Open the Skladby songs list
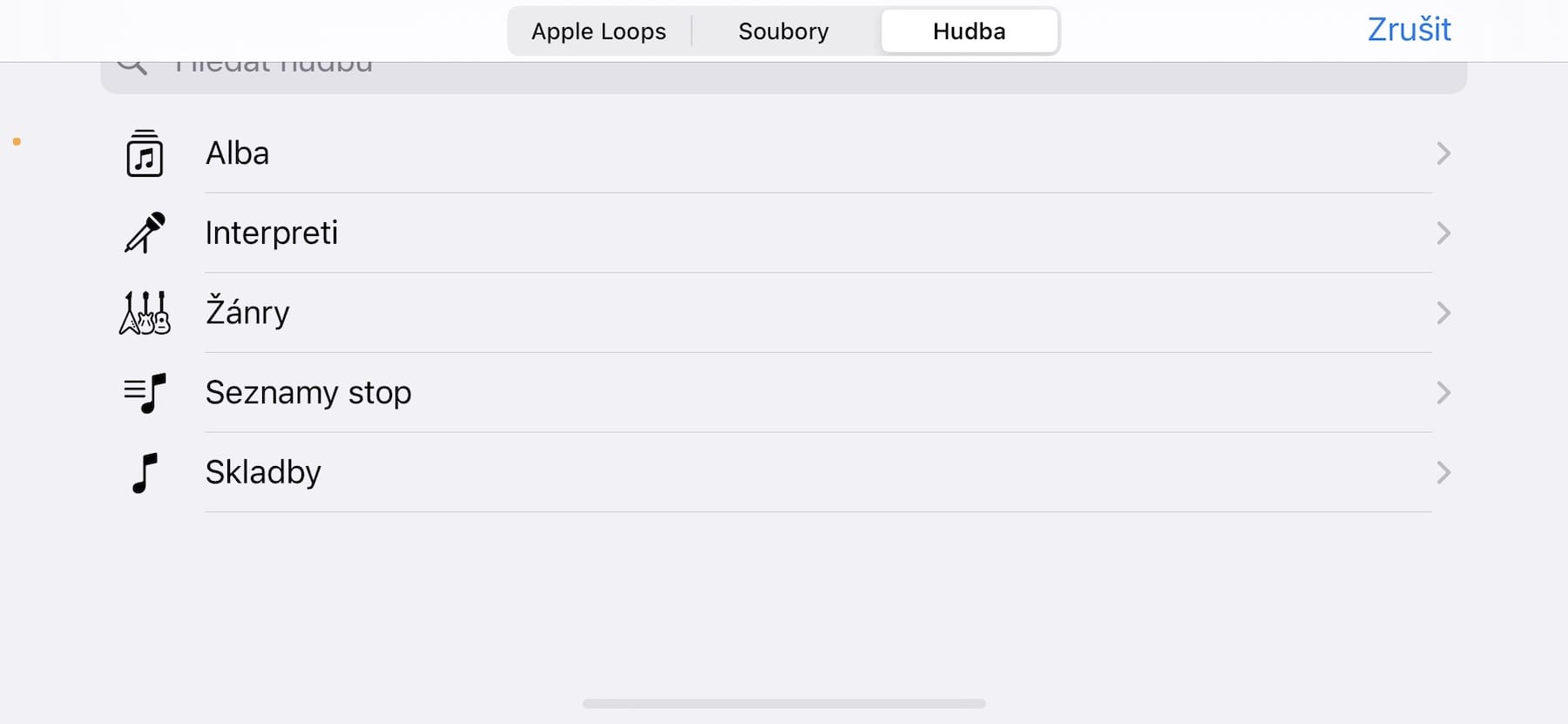1568x724 pixels. point(784,472)
